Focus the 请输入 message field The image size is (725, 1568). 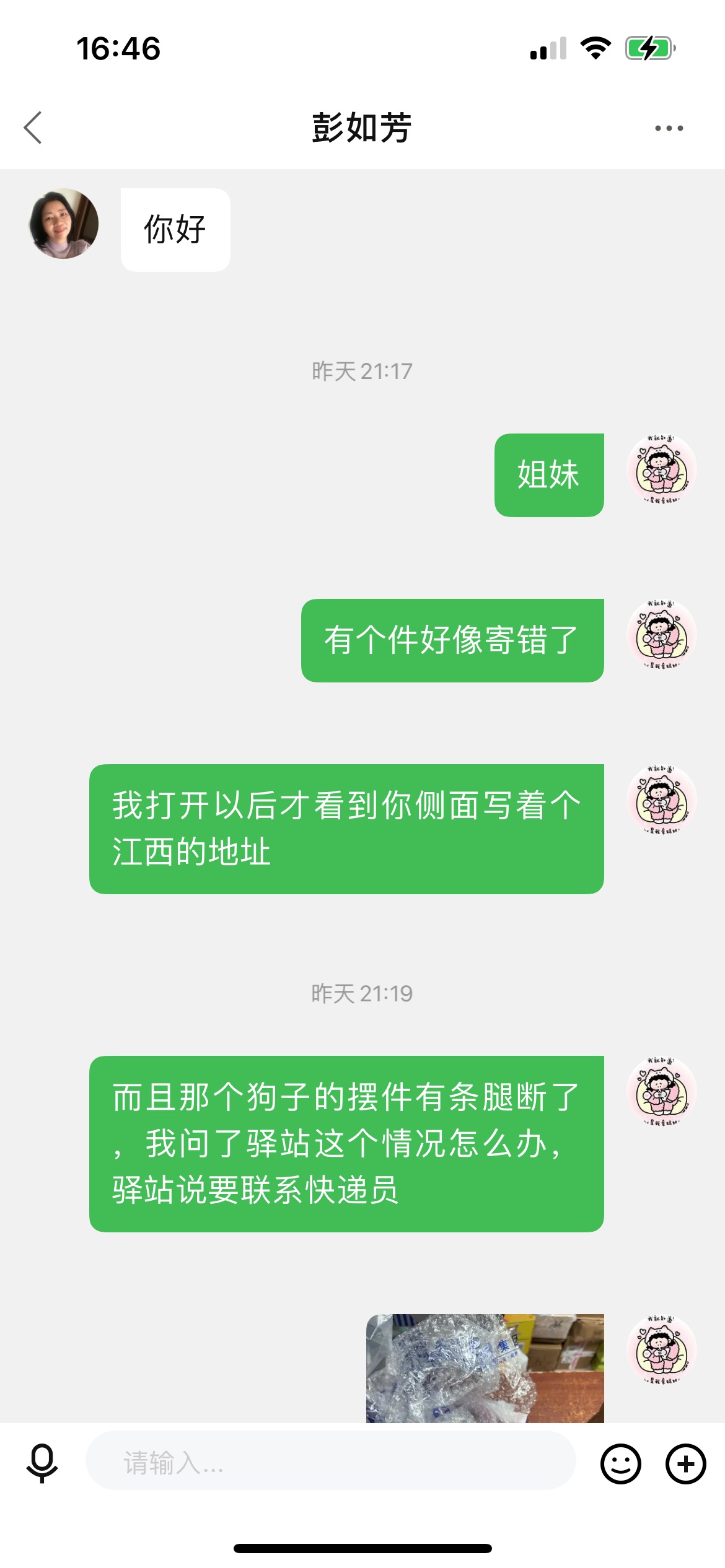click(330, 1463)
